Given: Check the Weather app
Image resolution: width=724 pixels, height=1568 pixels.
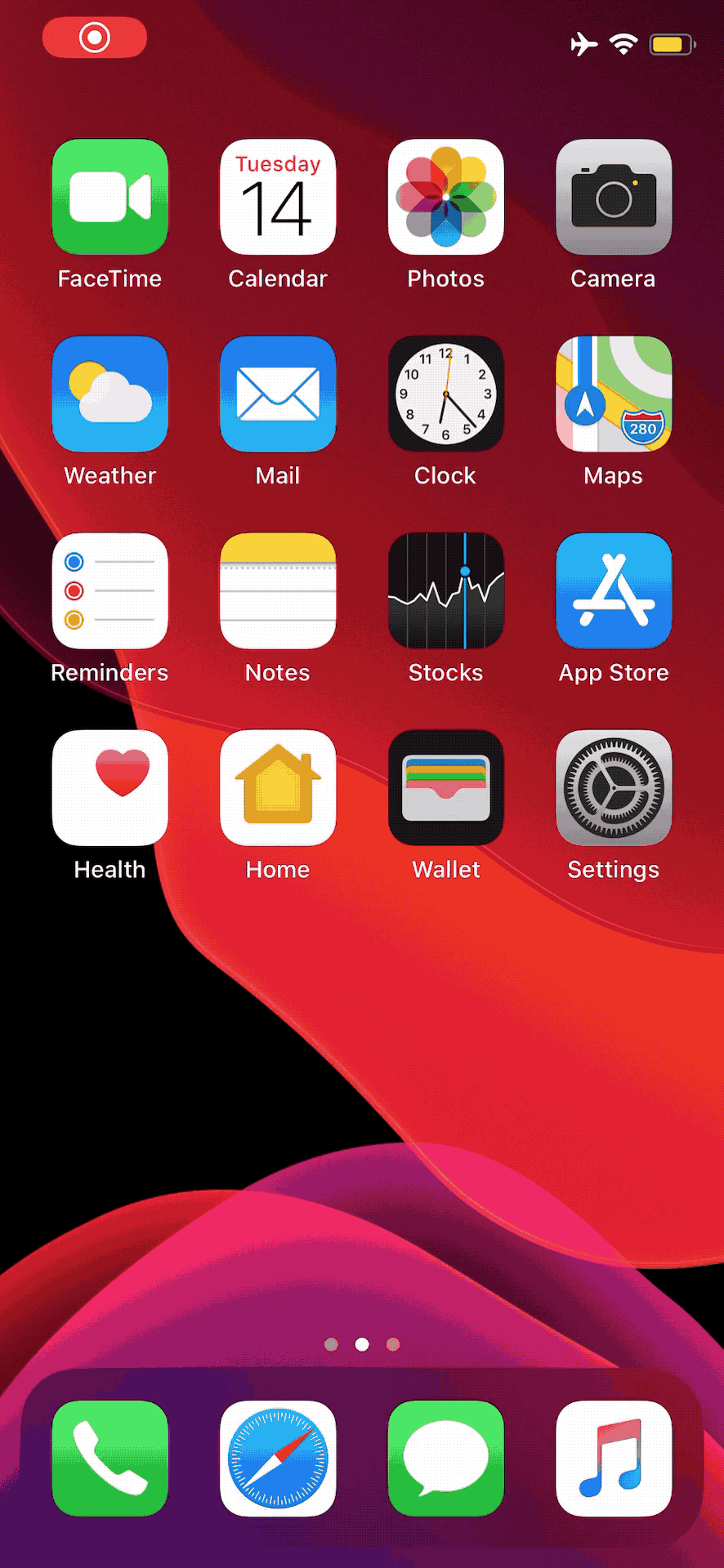Looking at the screenshot, I should click(x=109, y=394).
